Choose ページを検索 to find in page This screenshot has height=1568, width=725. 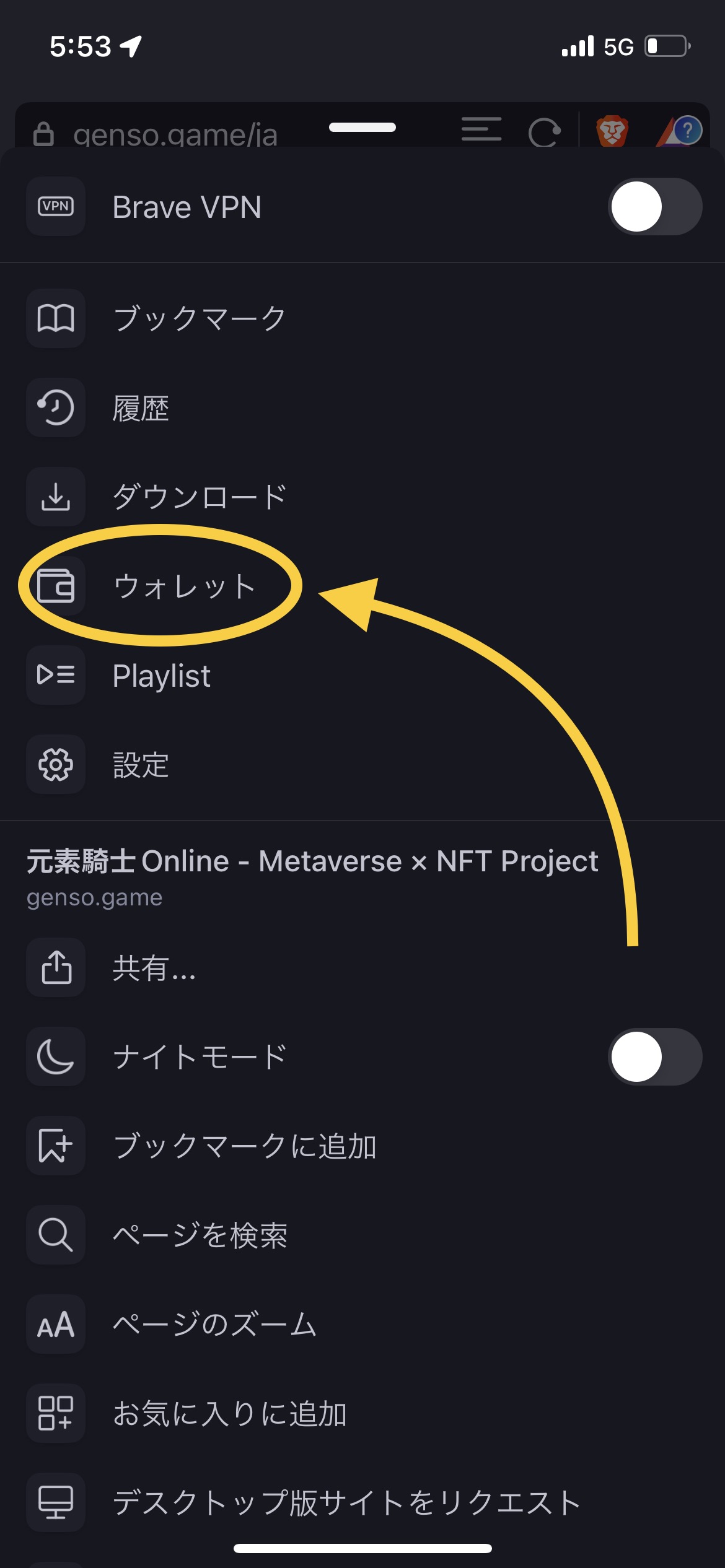click(x=200, y=1235)
